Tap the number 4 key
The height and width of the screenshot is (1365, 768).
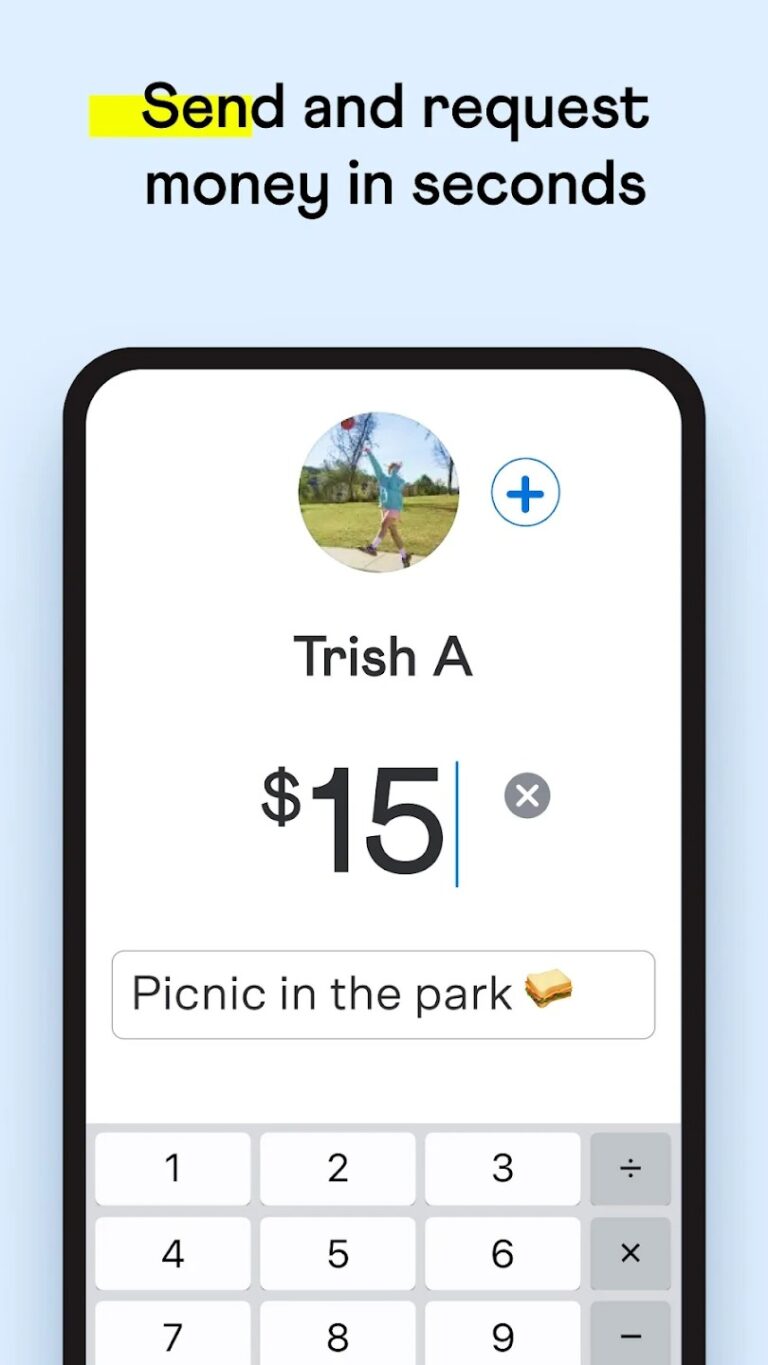point(172,1253)
